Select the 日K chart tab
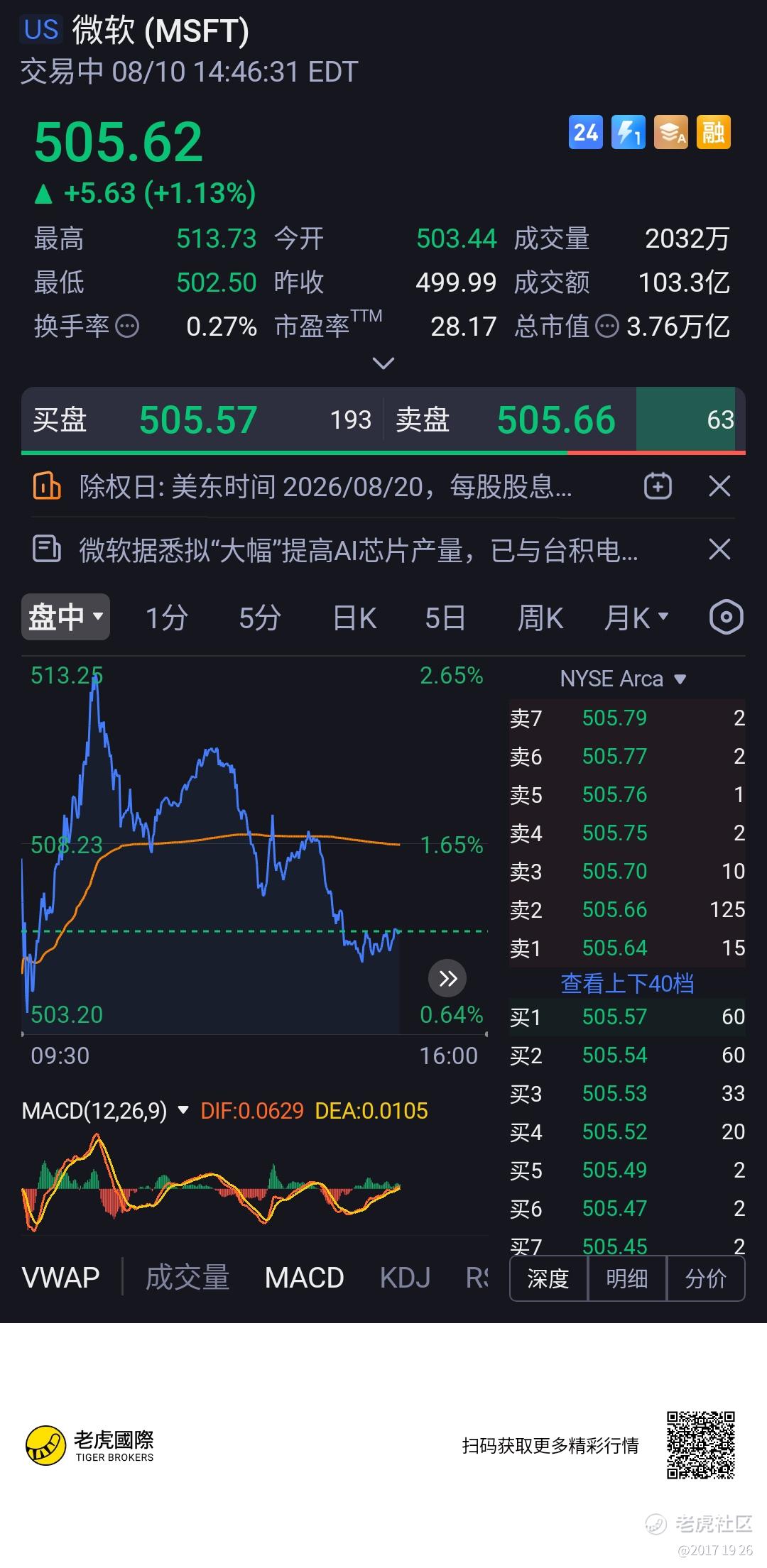 (354, 618)
